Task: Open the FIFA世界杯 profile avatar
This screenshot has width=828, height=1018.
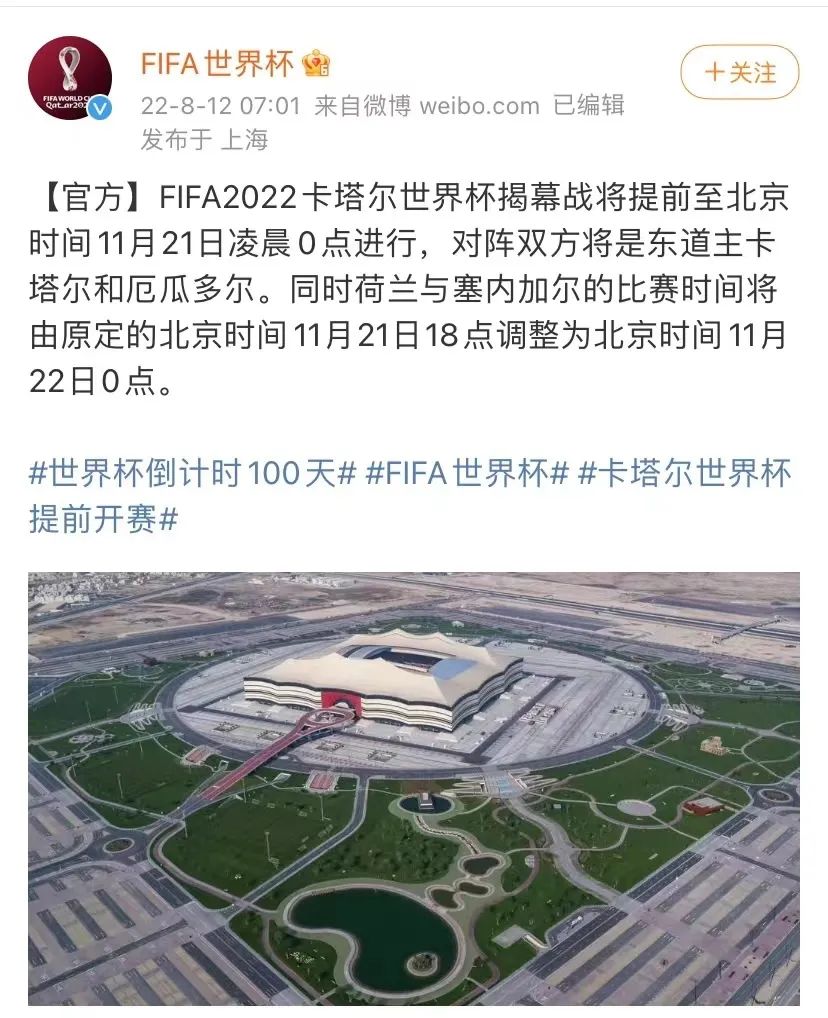Action: [x=70, y=78]
